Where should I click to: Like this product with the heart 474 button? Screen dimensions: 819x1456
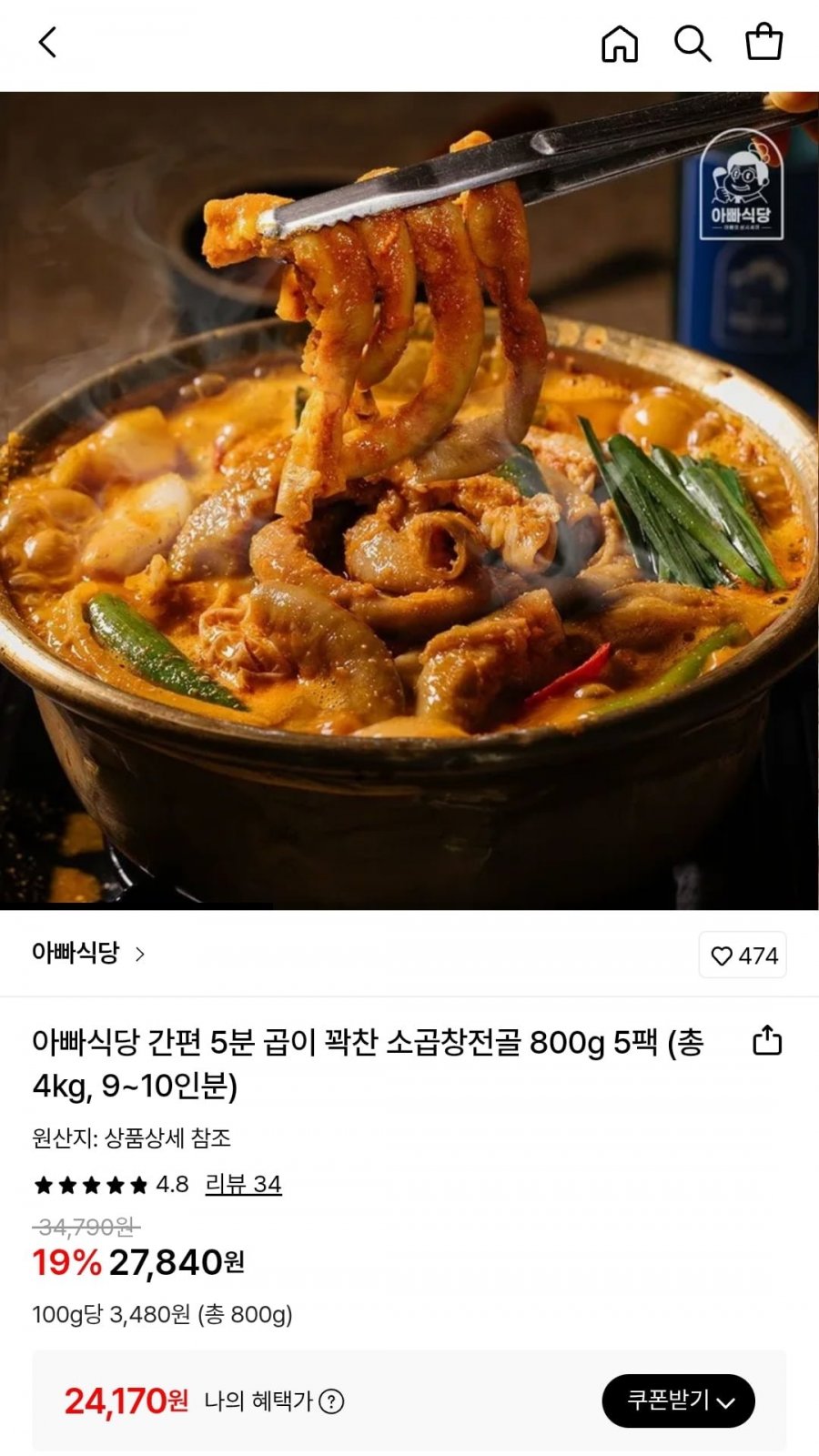point(743,955)
